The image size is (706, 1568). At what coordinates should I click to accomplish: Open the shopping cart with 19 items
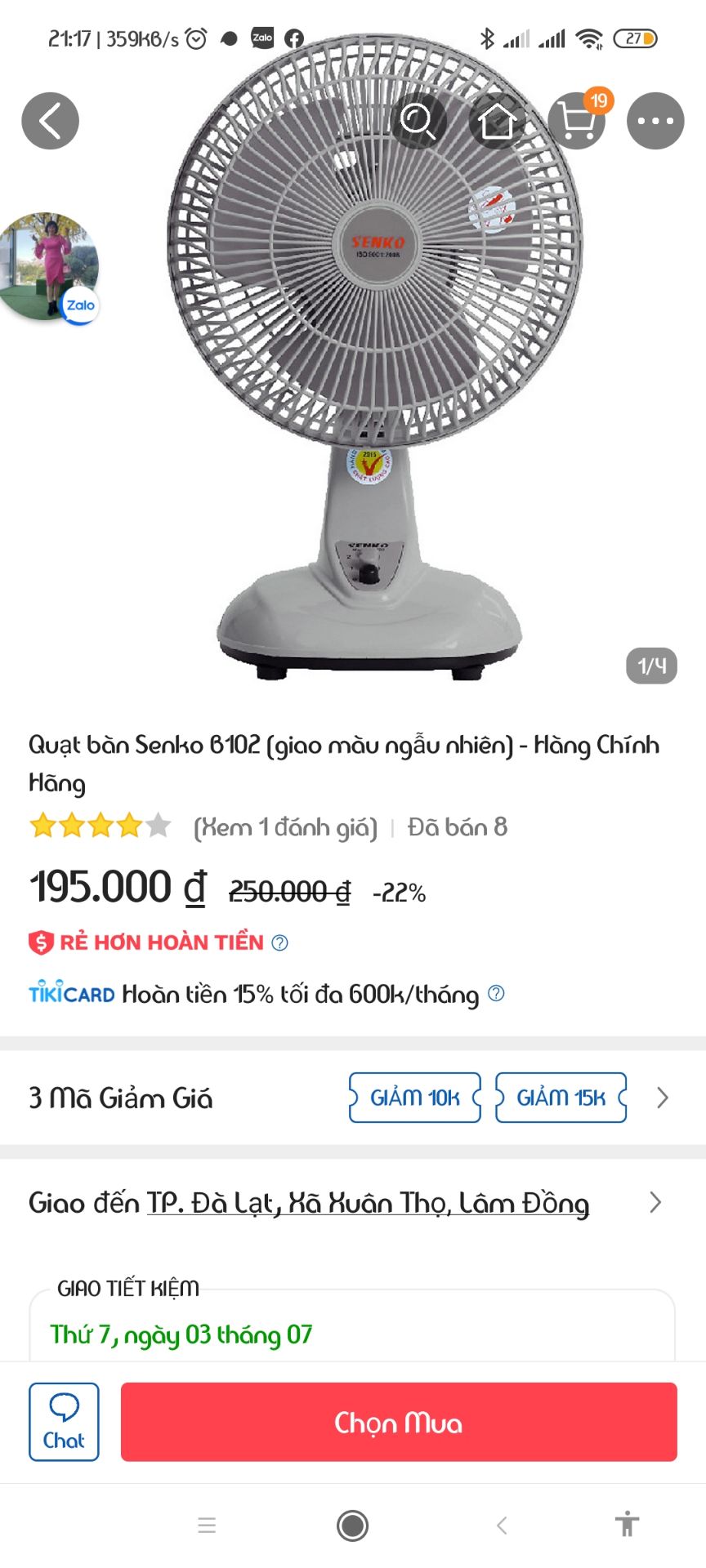point(576,122)
